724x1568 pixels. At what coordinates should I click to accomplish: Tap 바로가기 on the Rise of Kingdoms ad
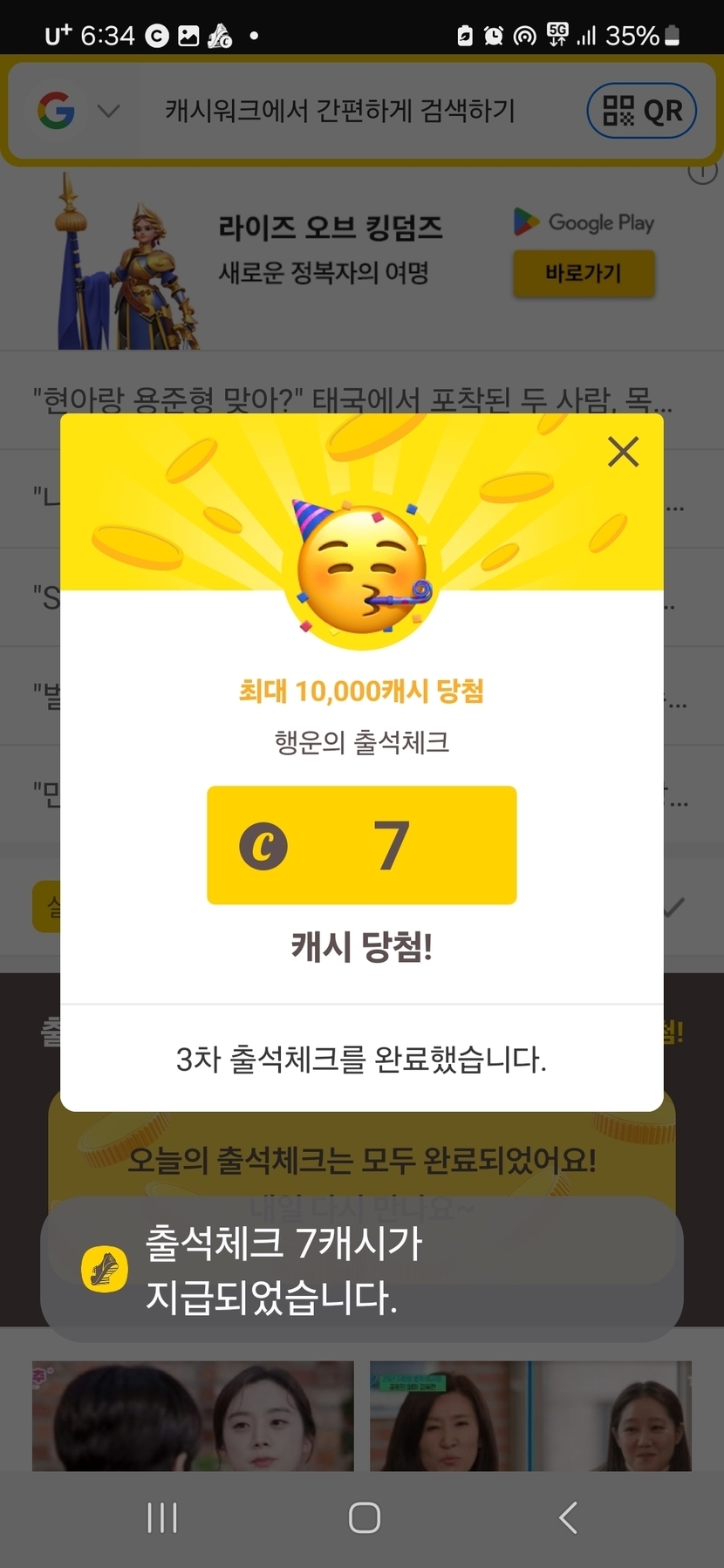(584, 274)
